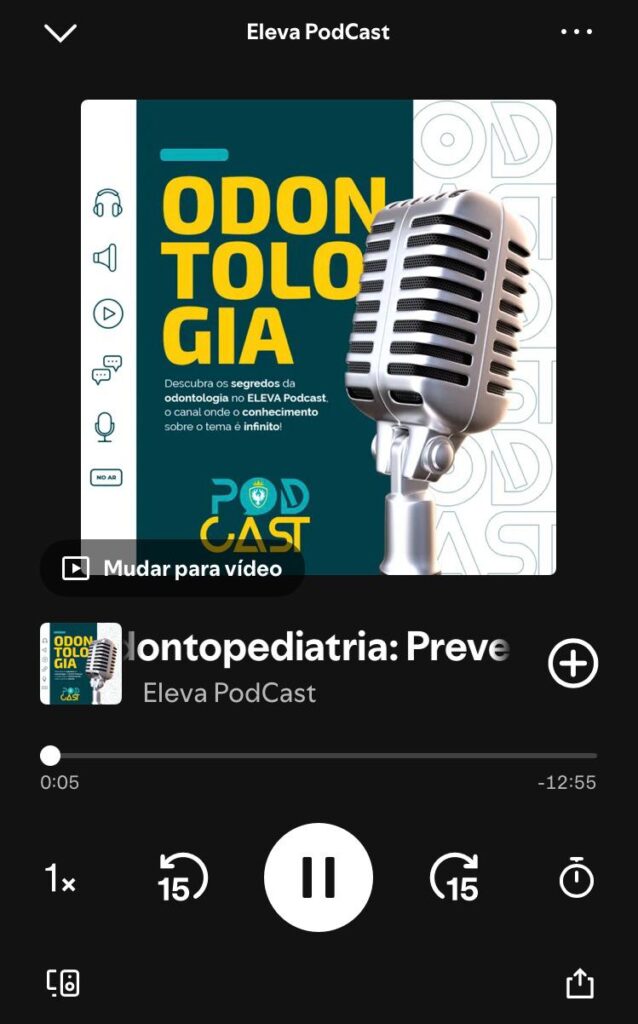This screenshot has height=1024, width=638.
Task: Open the connect to device icon
Action: point(63,983)
